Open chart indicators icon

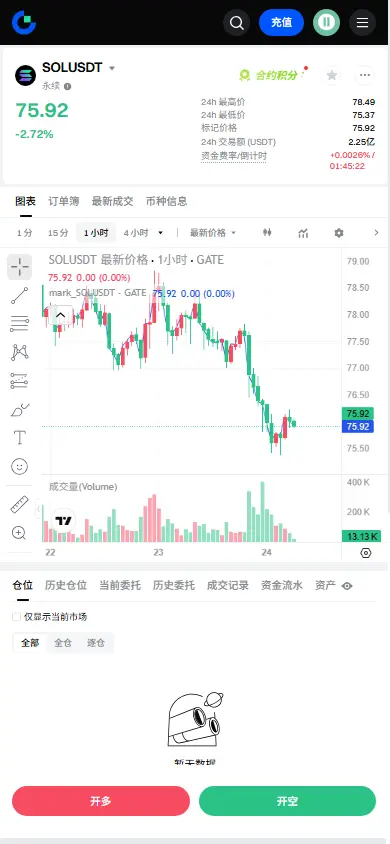tap(303, 233)
